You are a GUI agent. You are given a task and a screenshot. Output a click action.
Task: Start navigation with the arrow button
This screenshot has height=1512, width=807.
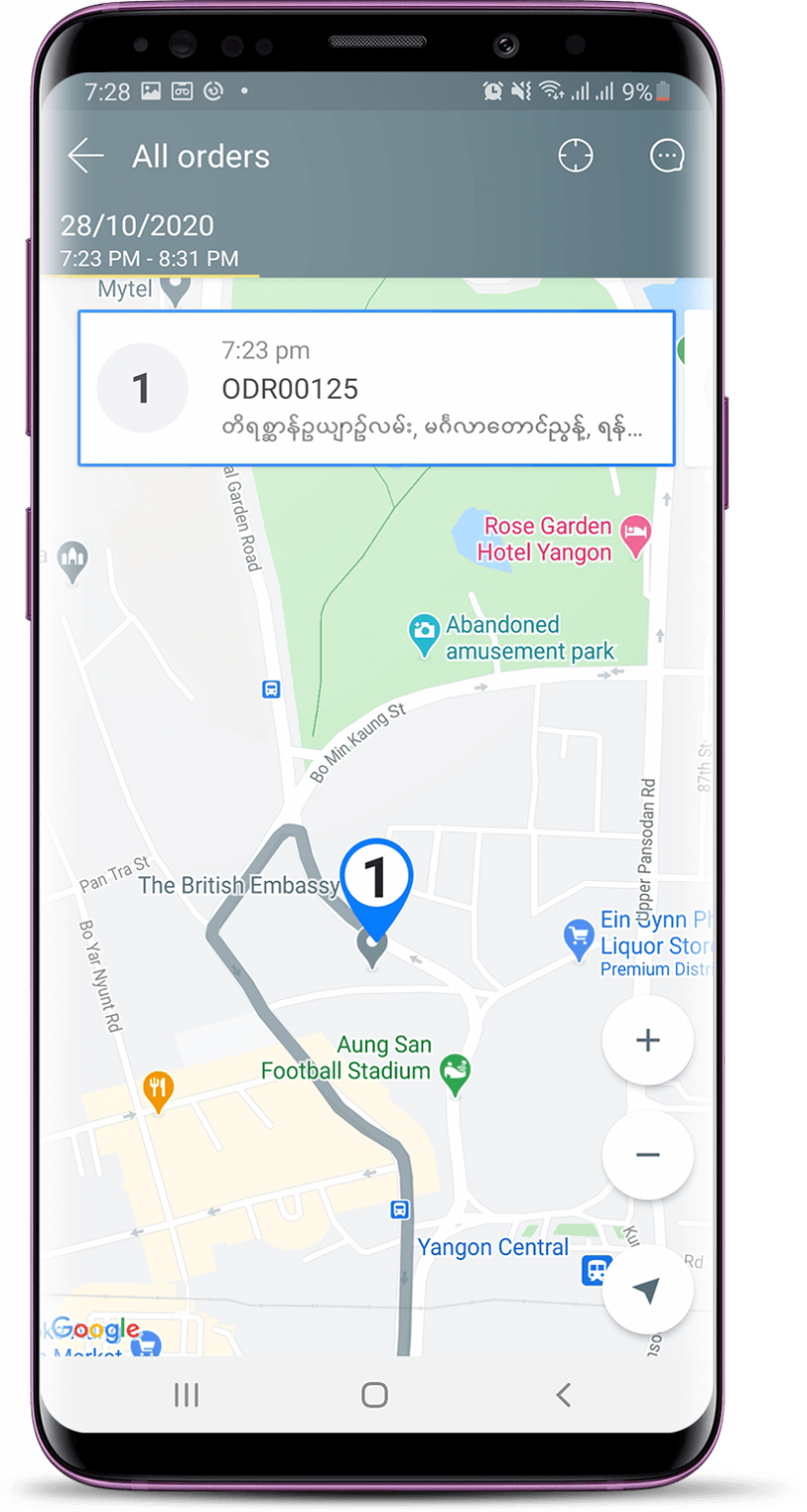pos(648,1290)
